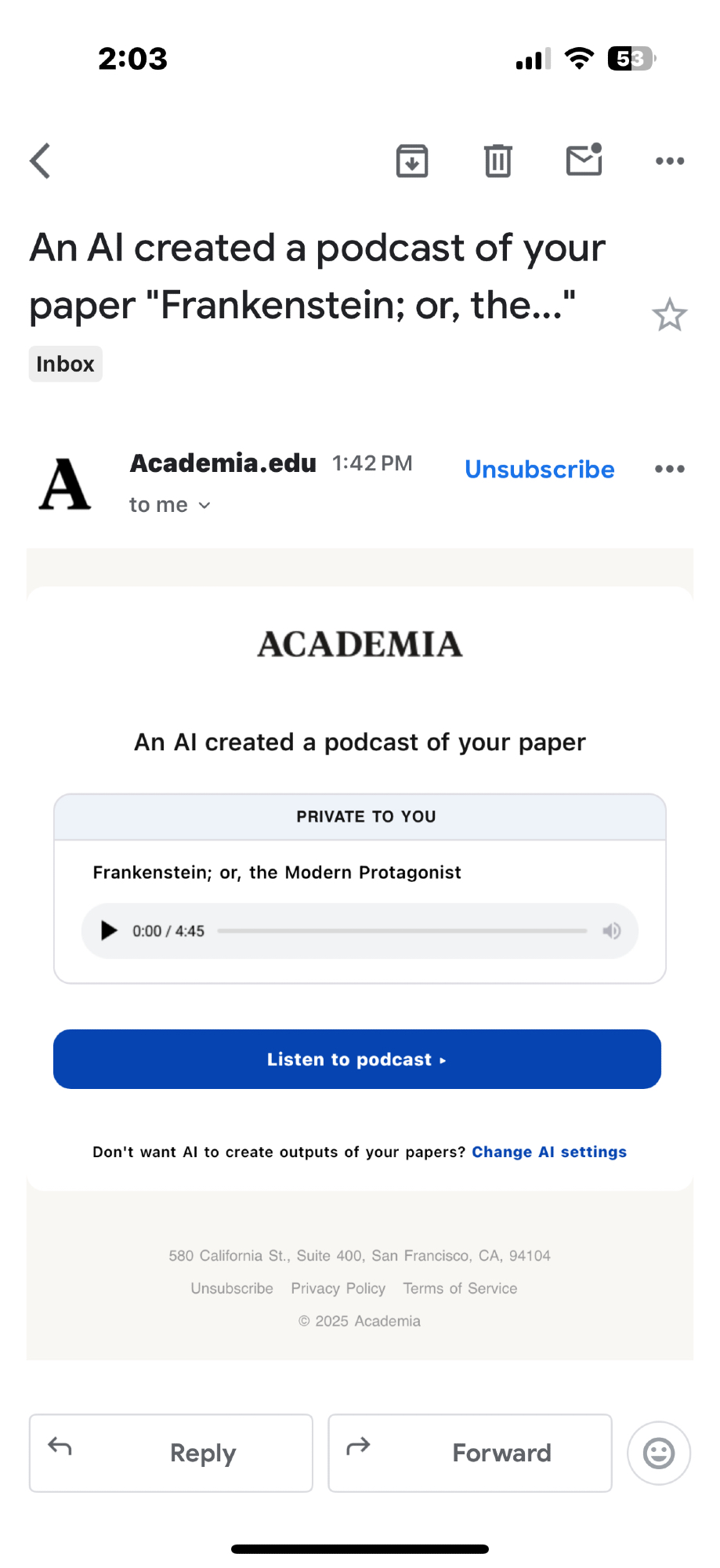Open the Privacy Policy link
The height and width of the screenshot is (1568, 720).
[x=338, y=1288]
